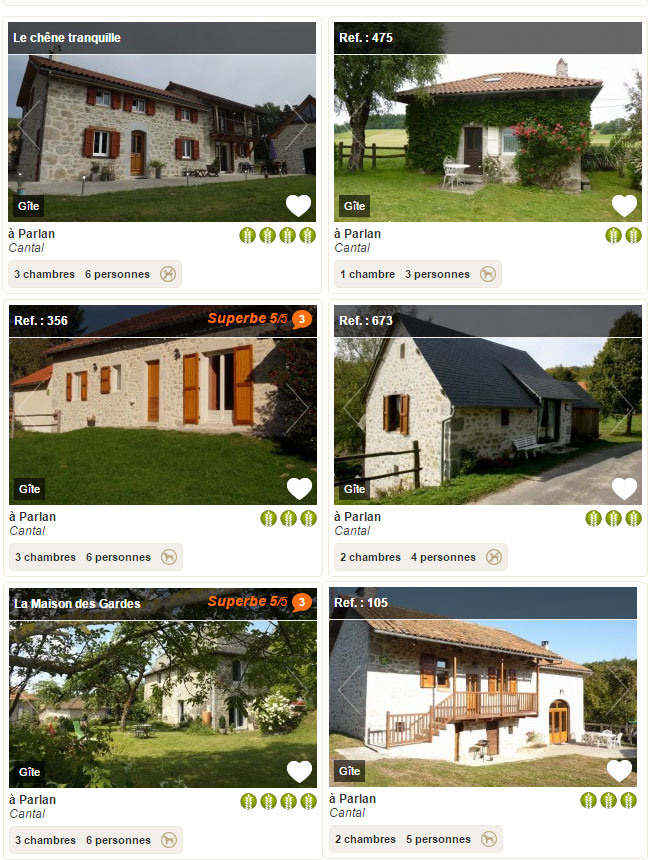656x860 pixels.
Task: Favorite the gîte Ref. 475
Action: pyautogui.click(x=624, y=206)
